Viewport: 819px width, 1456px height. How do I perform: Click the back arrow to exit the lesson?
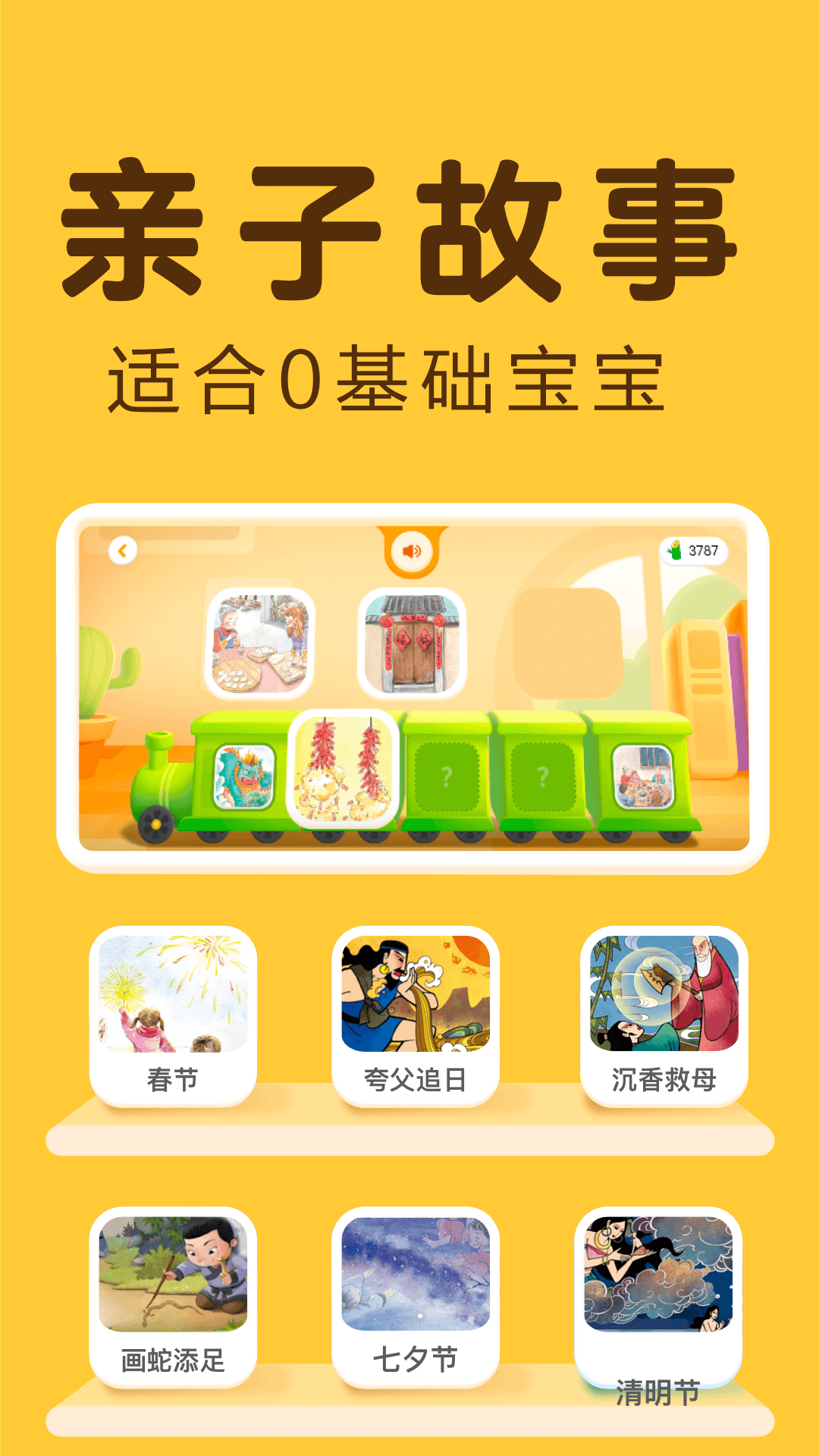(124, 551)
